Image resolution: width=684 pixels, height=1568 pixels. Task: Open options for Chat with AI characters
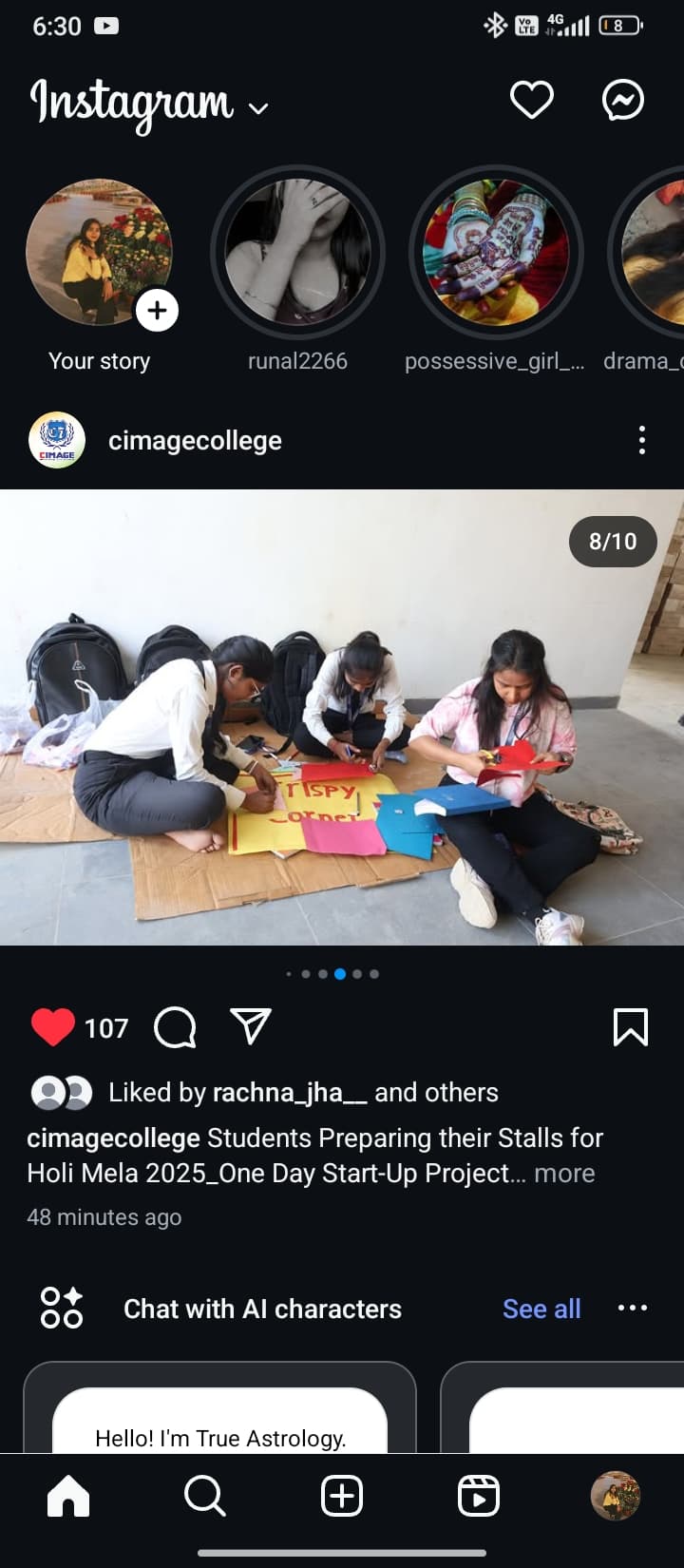click(633, 1309)
